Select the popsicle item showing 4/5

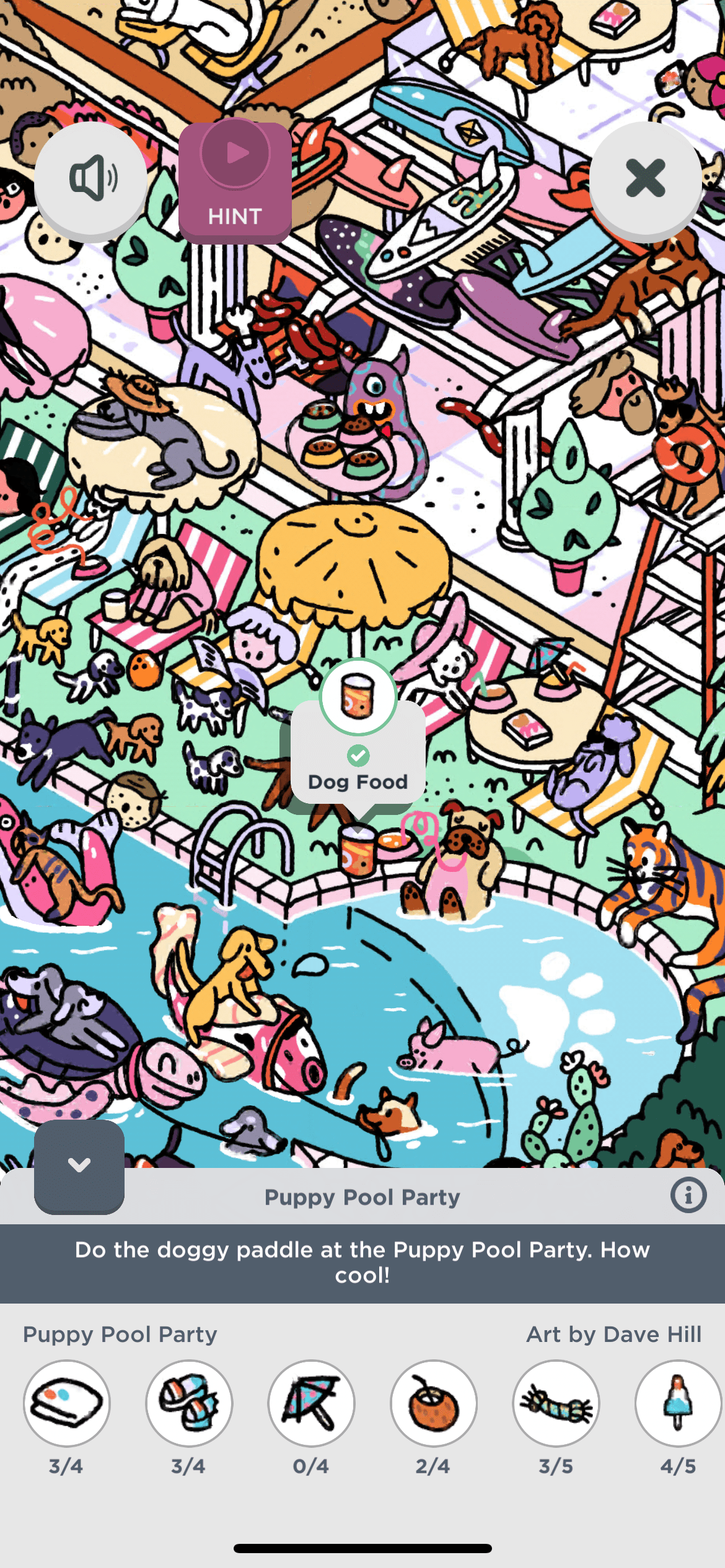pyautogui.click(x=678, y=1403)
